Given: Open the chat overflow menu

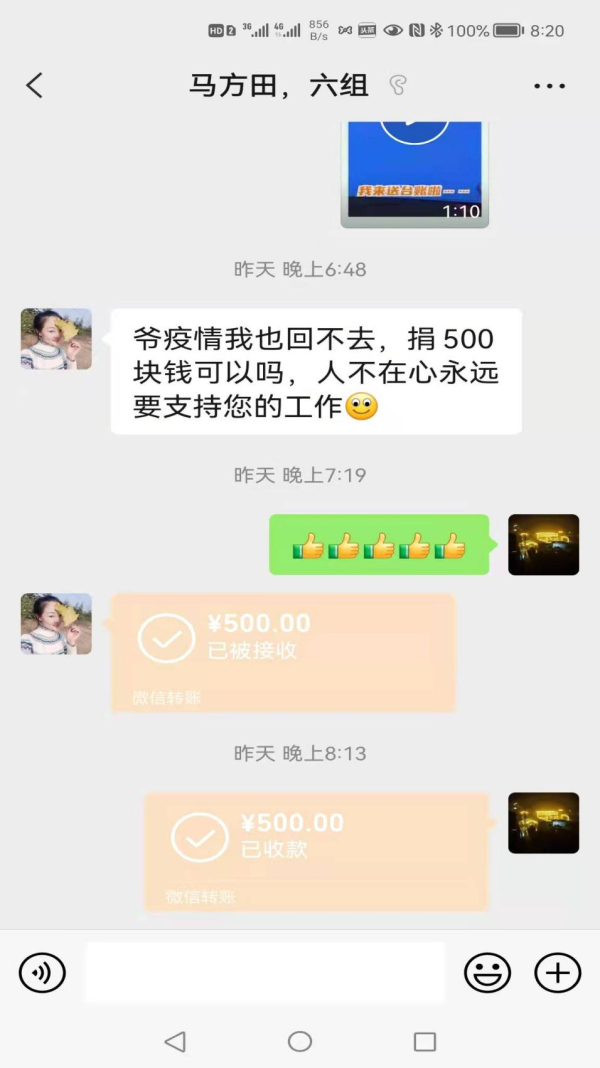Looking at the screenshot, I should point(549,87).
